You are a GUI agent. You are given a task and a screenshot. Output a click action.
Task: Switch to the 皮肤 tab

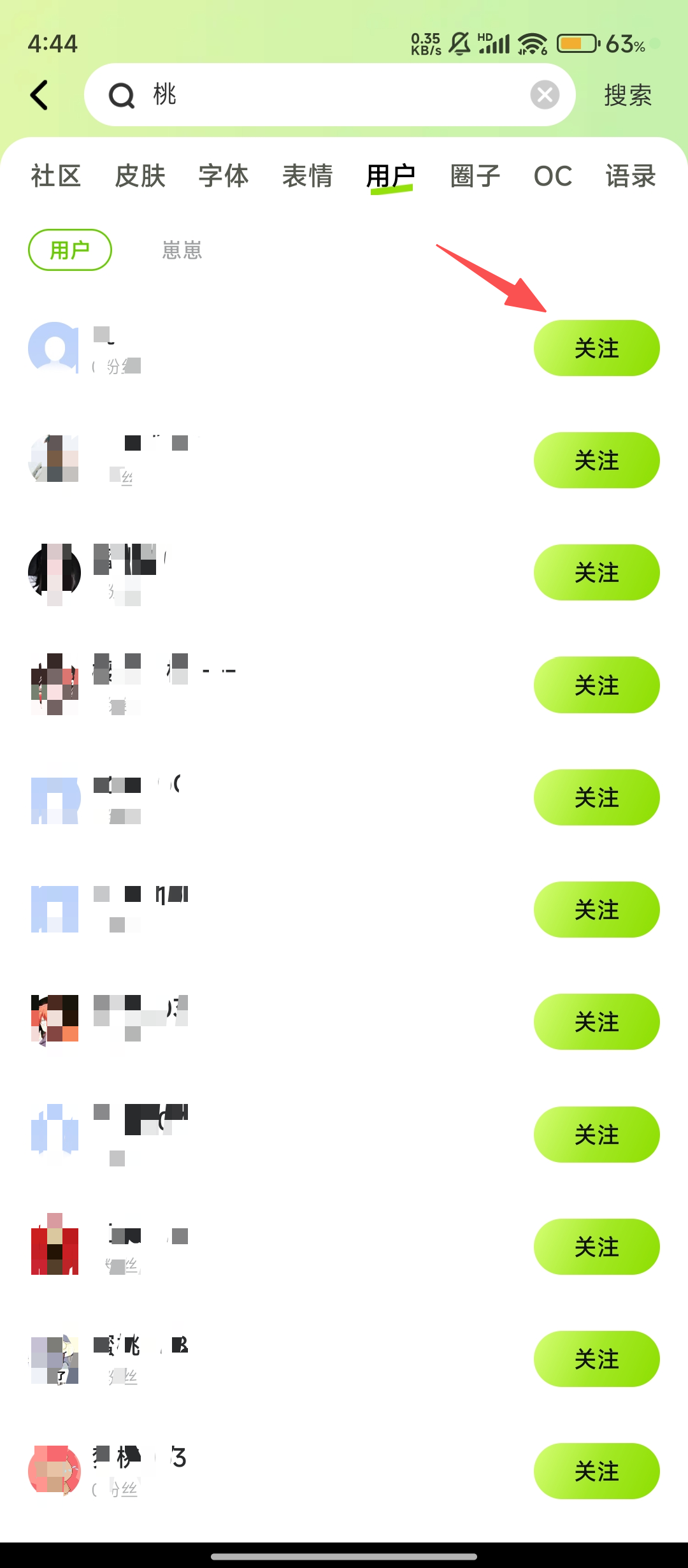coord(140,176)
